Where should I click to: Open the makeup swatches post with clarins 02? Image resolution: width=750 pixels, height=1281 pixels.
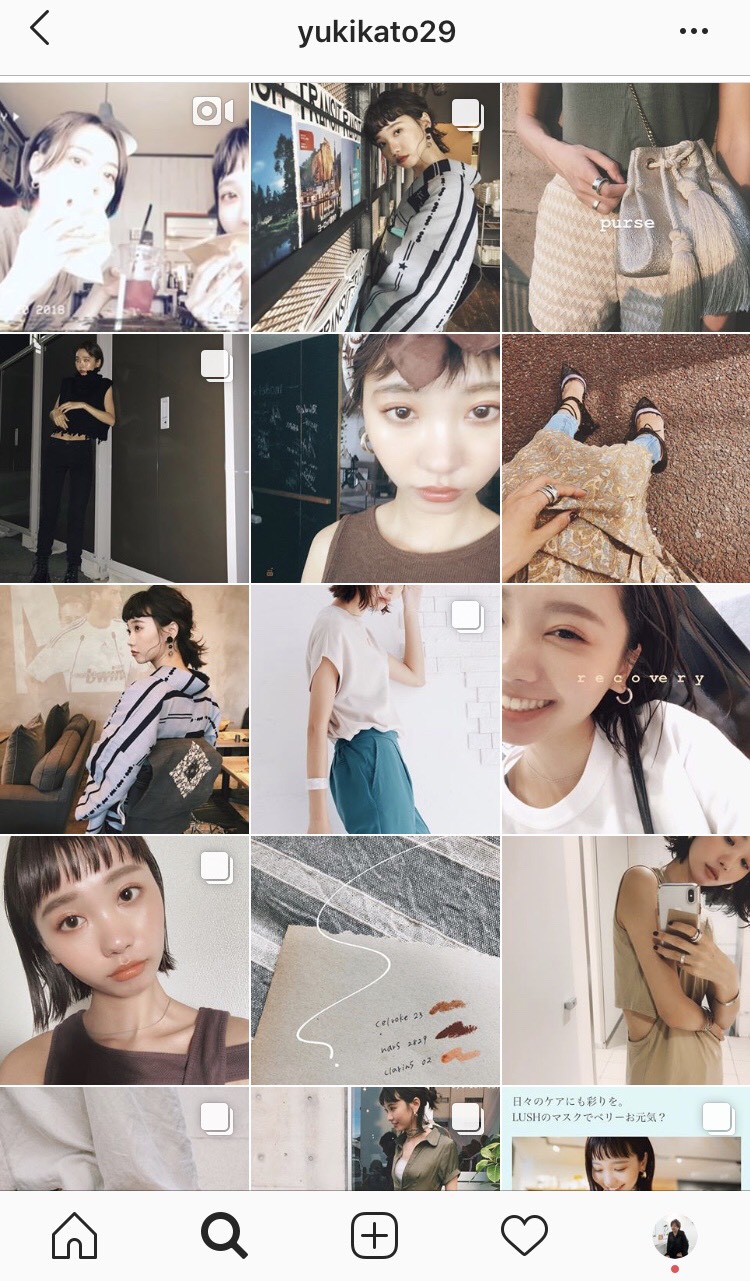[375, 960]
